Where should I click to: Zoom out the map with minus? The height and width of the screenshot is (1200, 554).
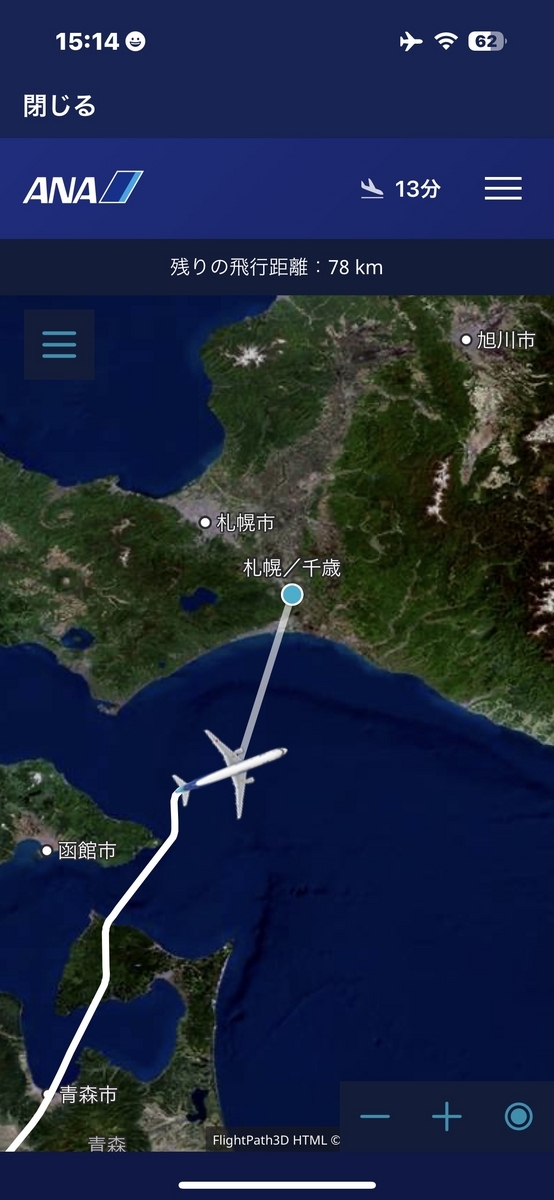375,1117
